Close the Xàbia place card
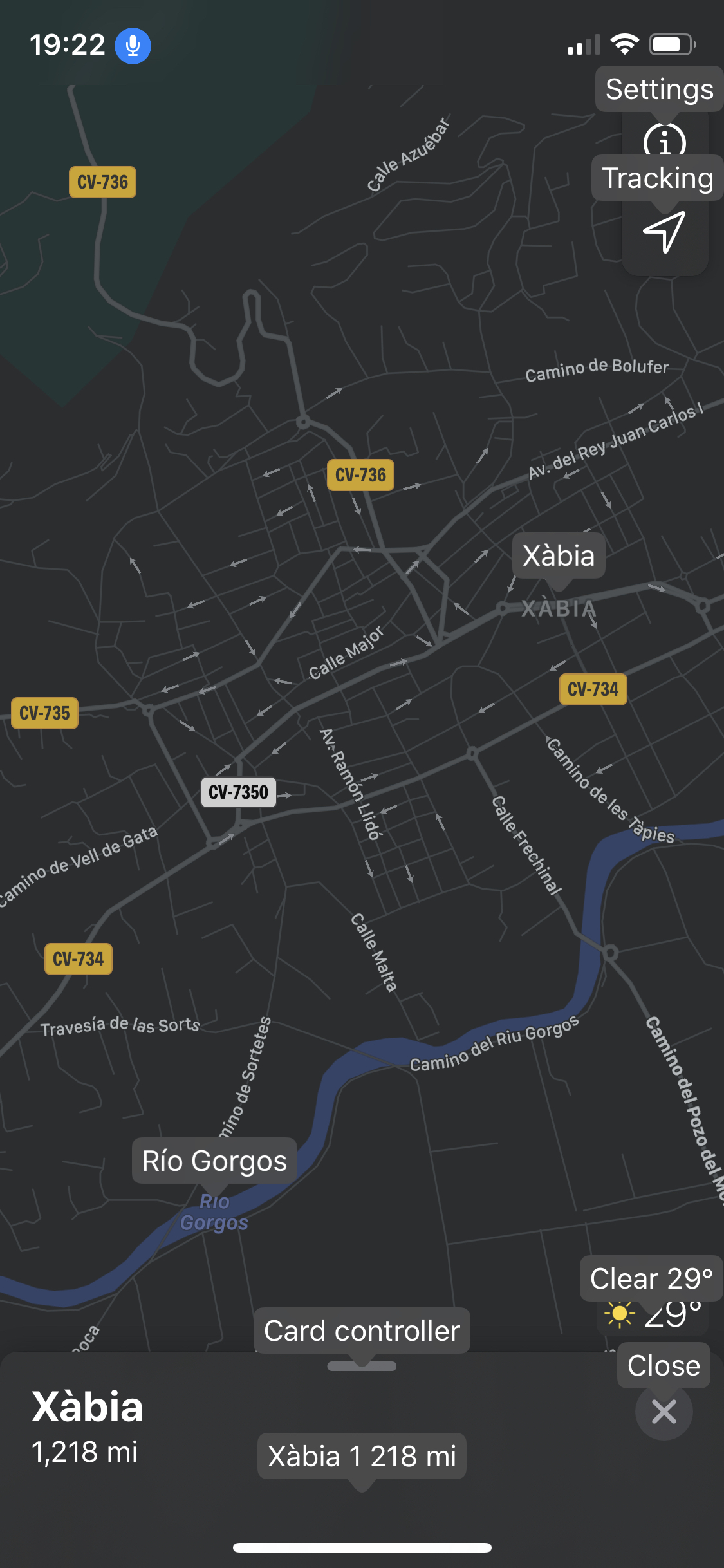 click(x=664, y=1412)
